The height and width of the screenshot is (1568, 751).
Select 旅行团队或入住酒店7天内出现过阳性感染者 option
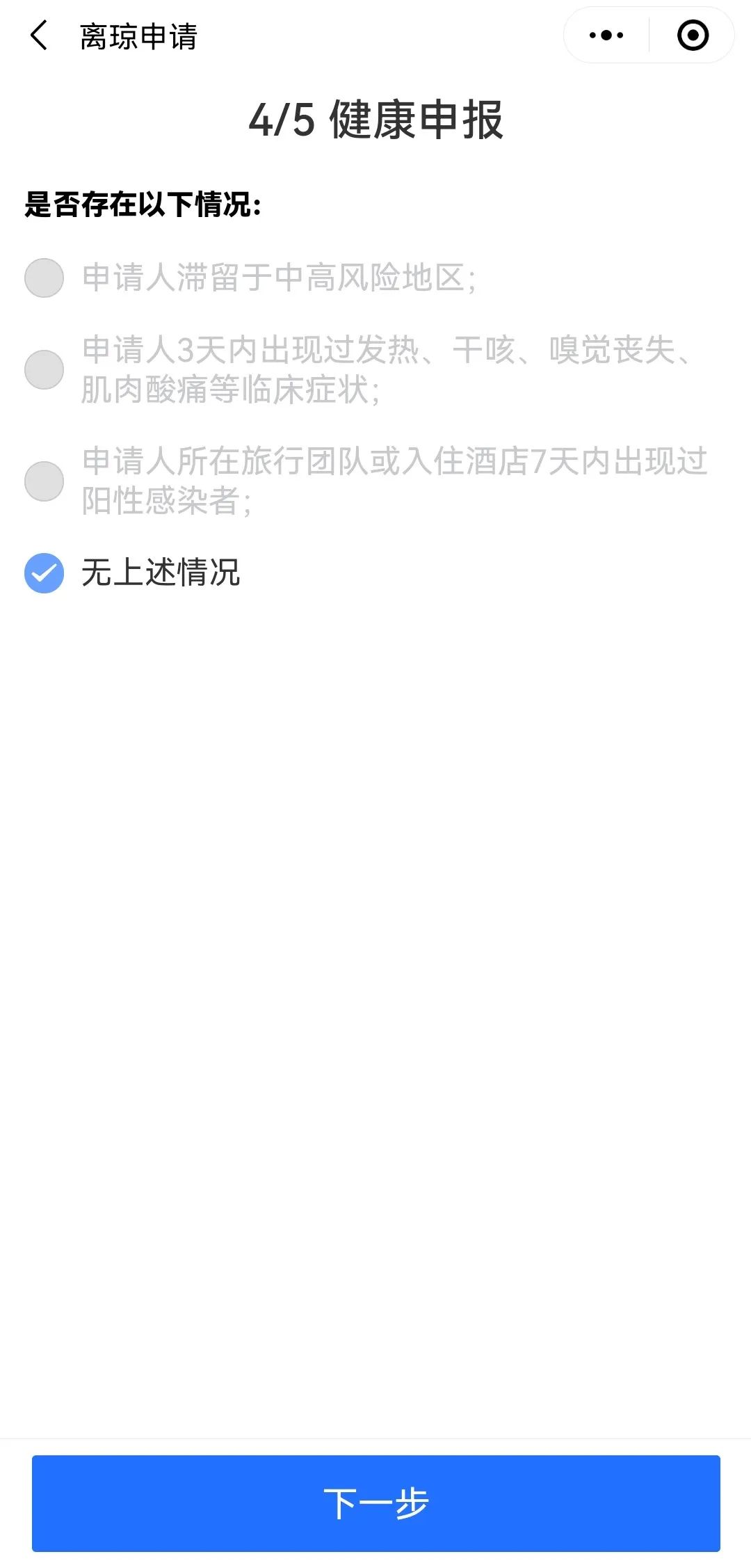[45, 481]
